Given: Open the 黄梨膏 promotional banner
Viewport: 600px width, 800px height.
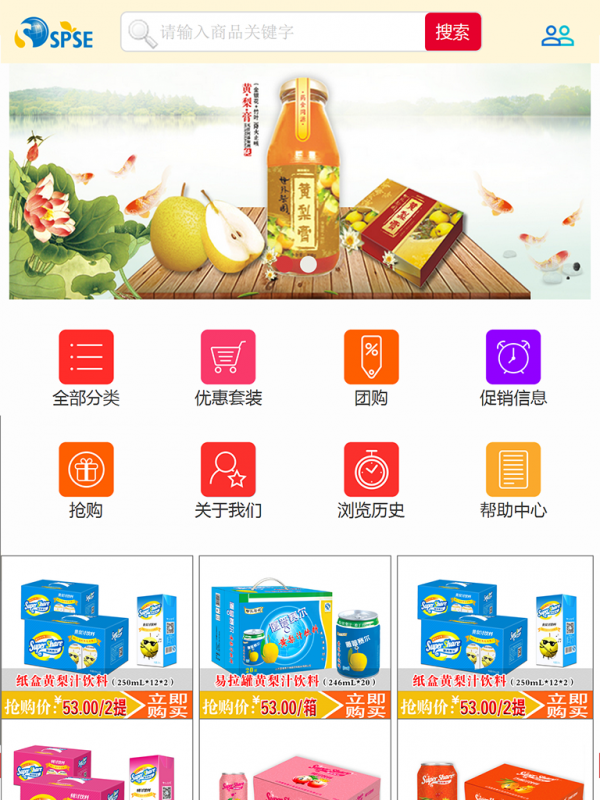Looking at the screenshot, I should (300, 182).
